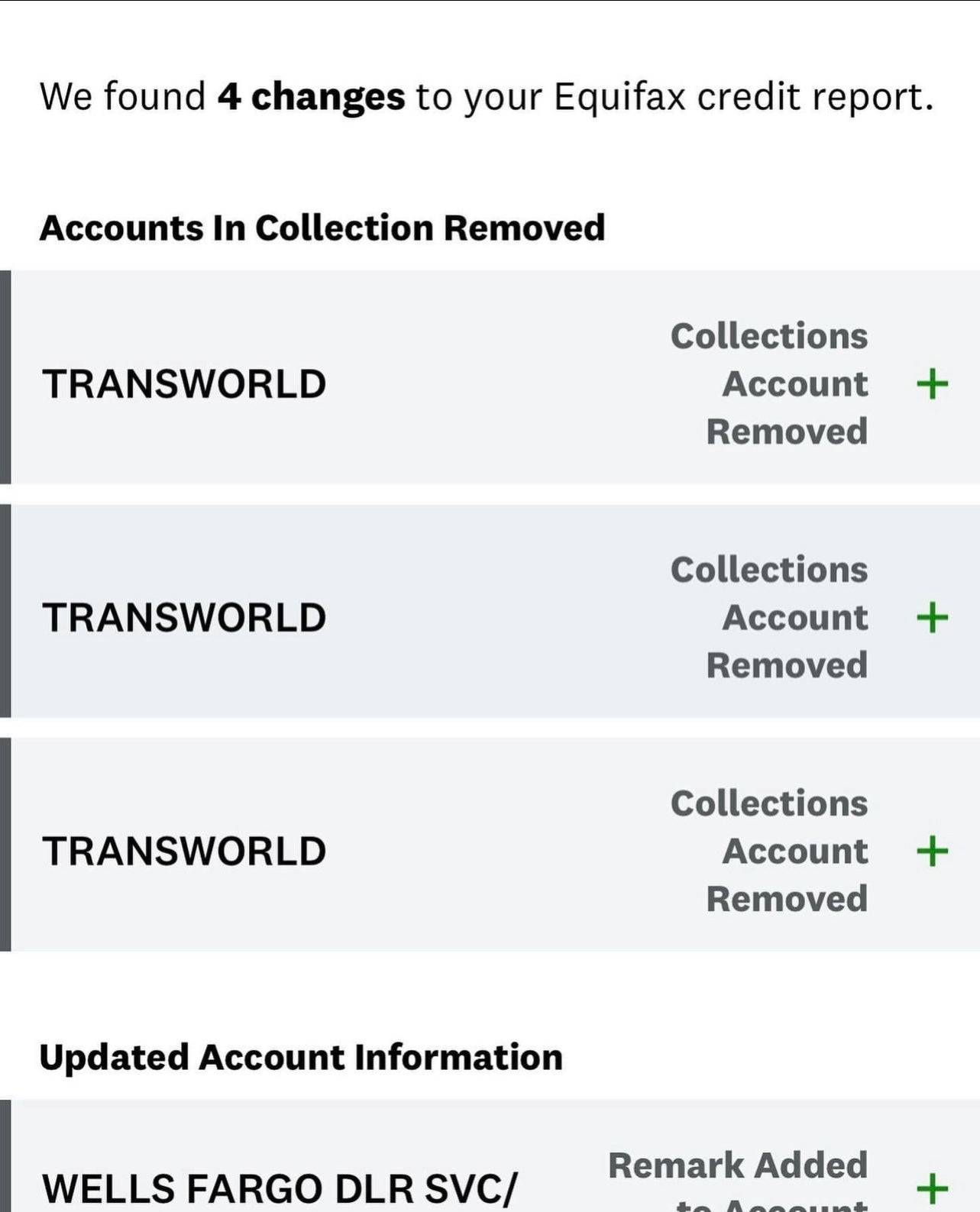This screenshot has width=980, height=1212.
Task: Click the green plus beside third Collections Removed
Action: click(x=931, y=853)
